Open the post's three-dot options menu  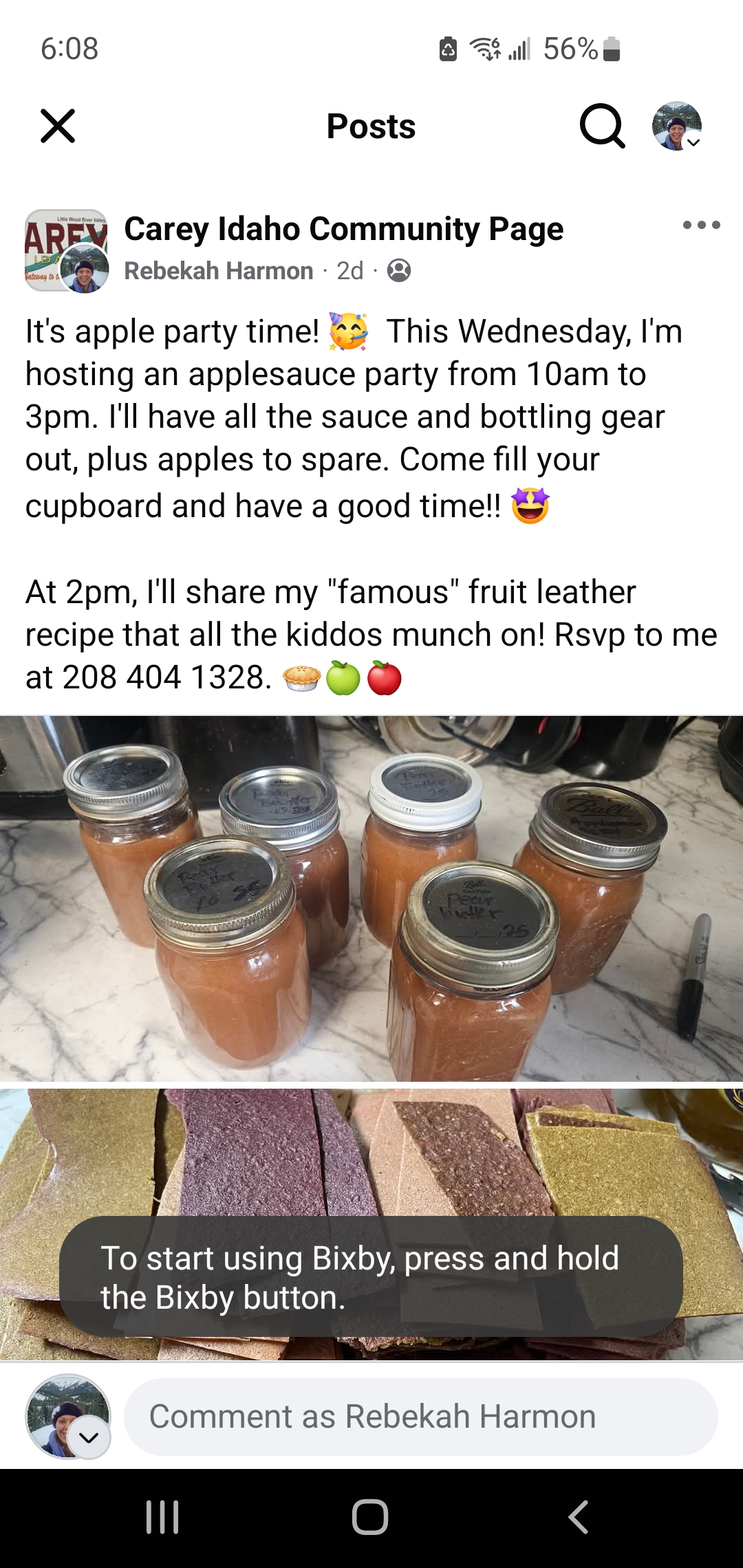pos(701,226)
